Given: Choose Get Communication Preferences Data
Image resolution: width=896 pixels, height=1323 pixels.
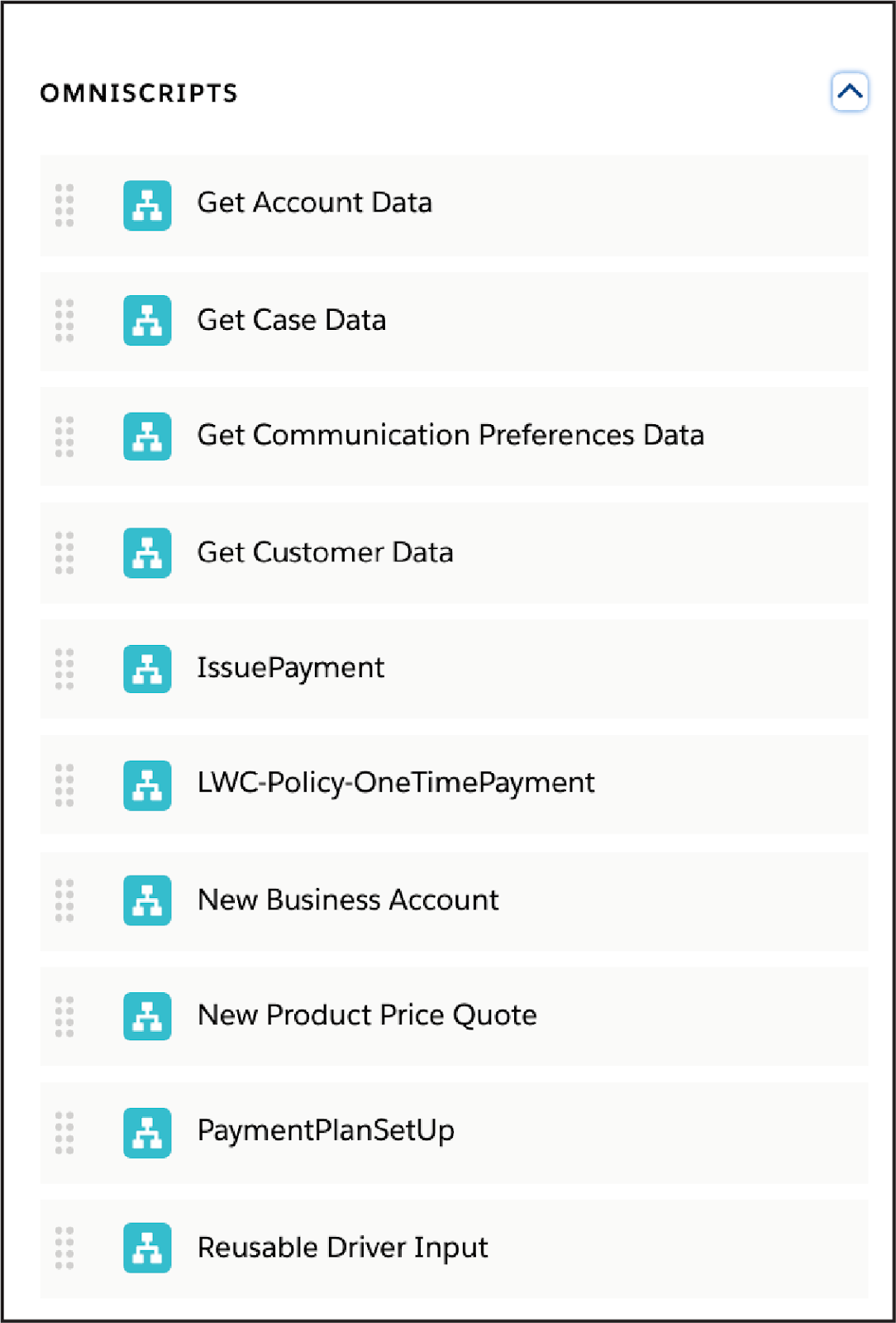Looking at the screenshot, I should (450, 436).
